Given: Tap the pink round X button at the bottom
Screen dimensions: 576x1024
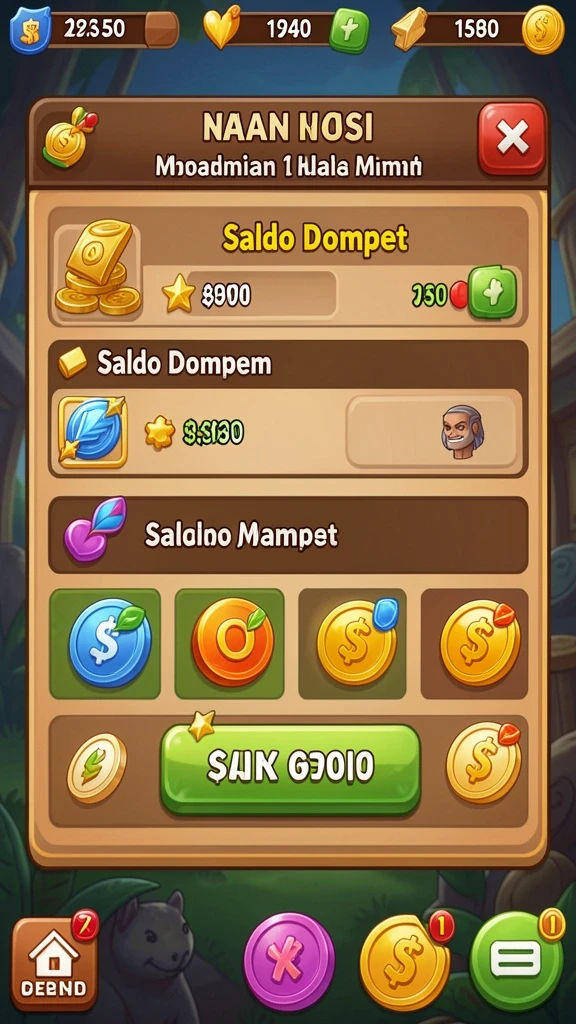Looking at the screenshot, I should [289, 962].
